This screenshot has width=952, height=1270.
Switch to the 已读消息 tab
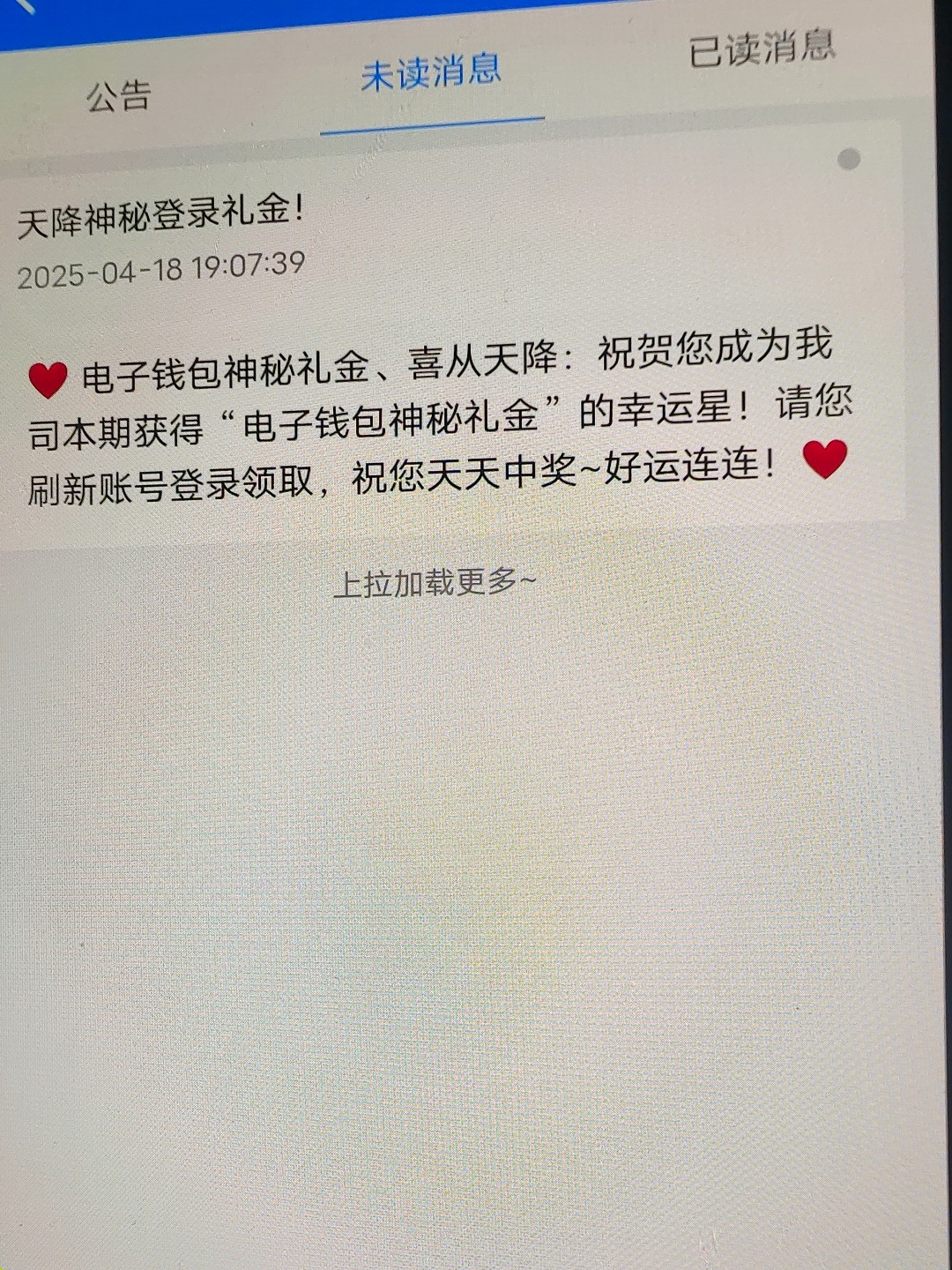click(x=762, y=49)
